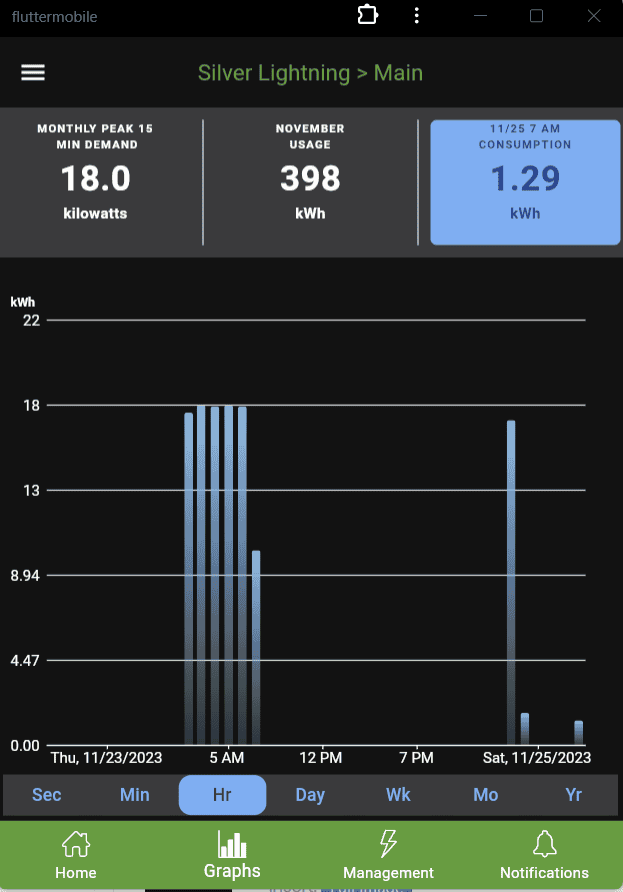Open the Graphs tab
623x892 pixels.
click(232, 856)
